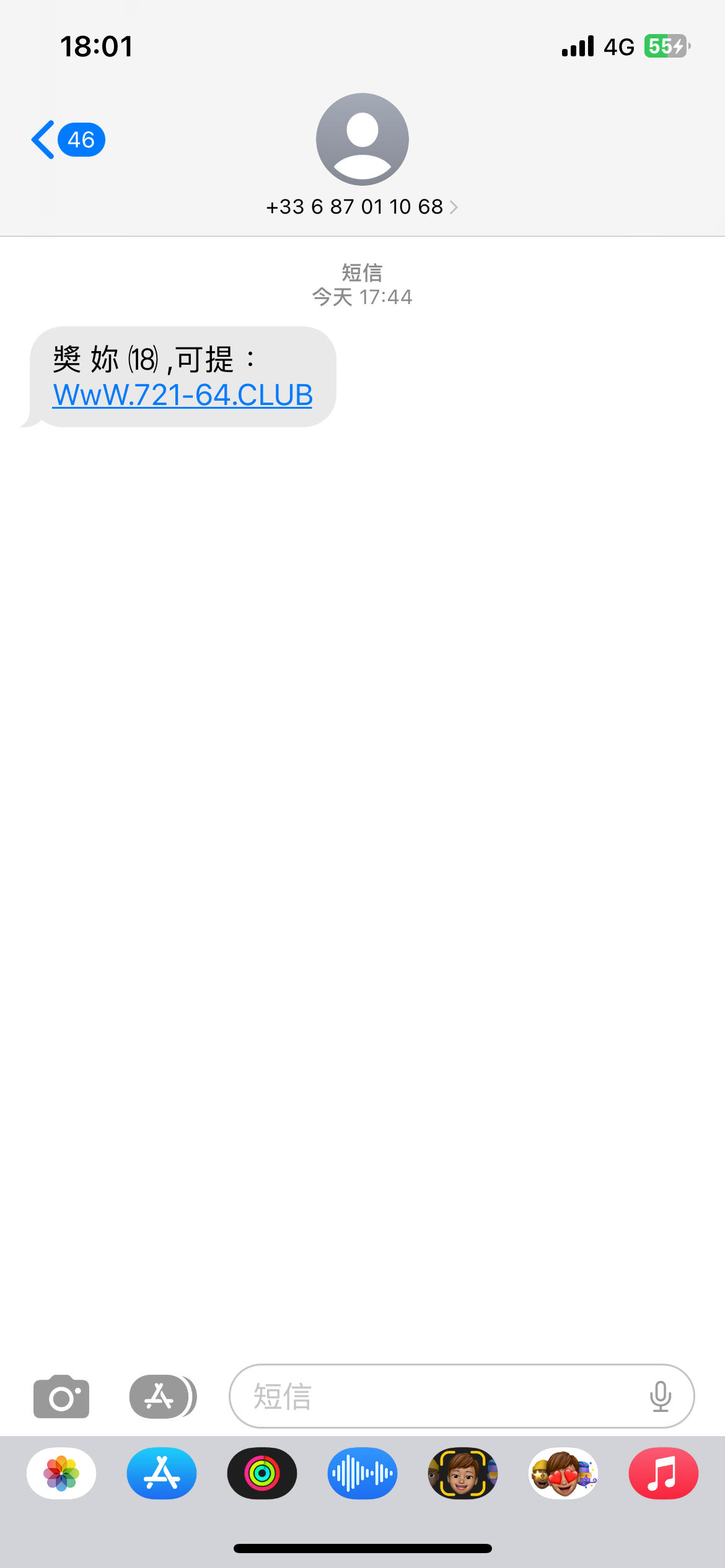725x1568 pixels.
Task: Toggle the iMessage apps drawer button
Action: pyautogui.click(x=162, y=1397)
